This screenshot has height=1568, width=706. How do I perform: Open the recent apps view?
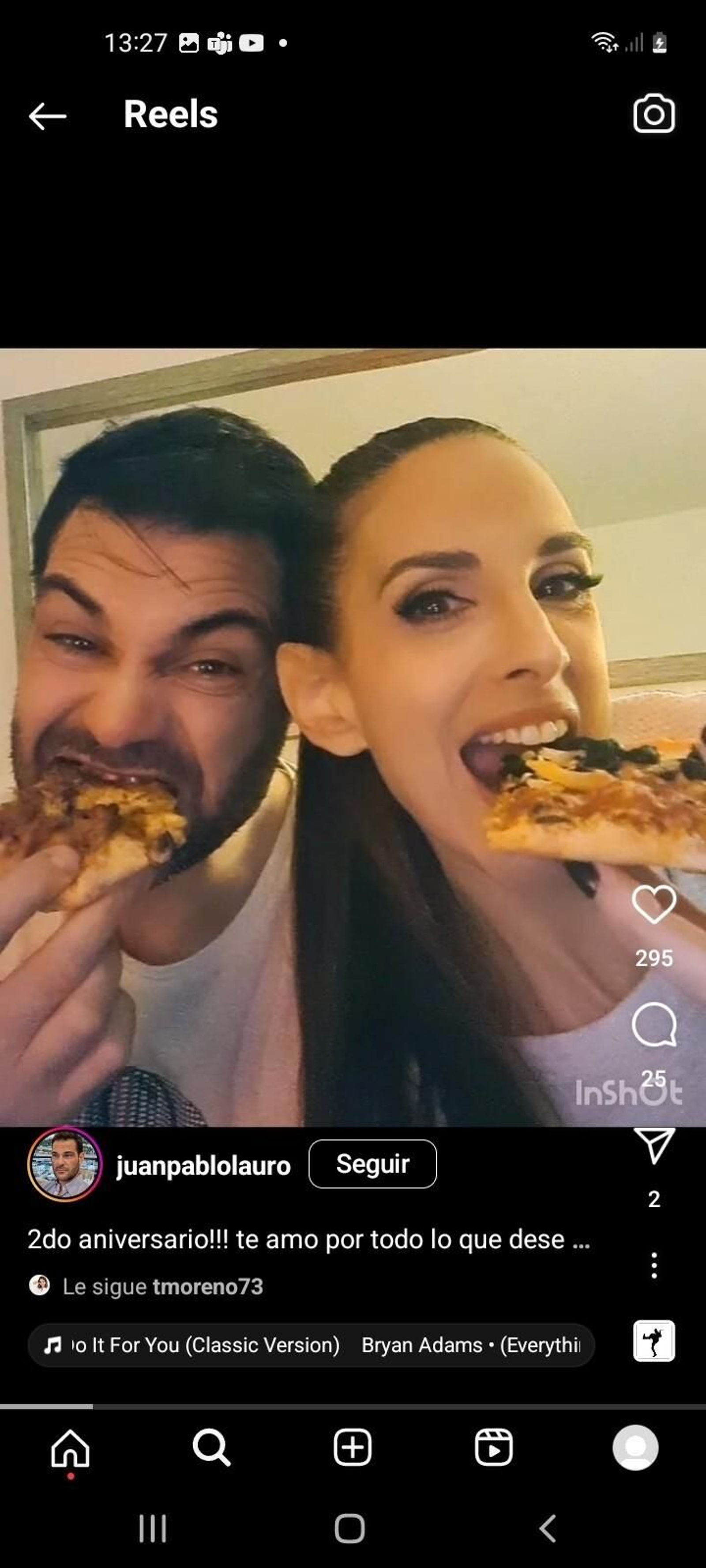click(152, 1528)
